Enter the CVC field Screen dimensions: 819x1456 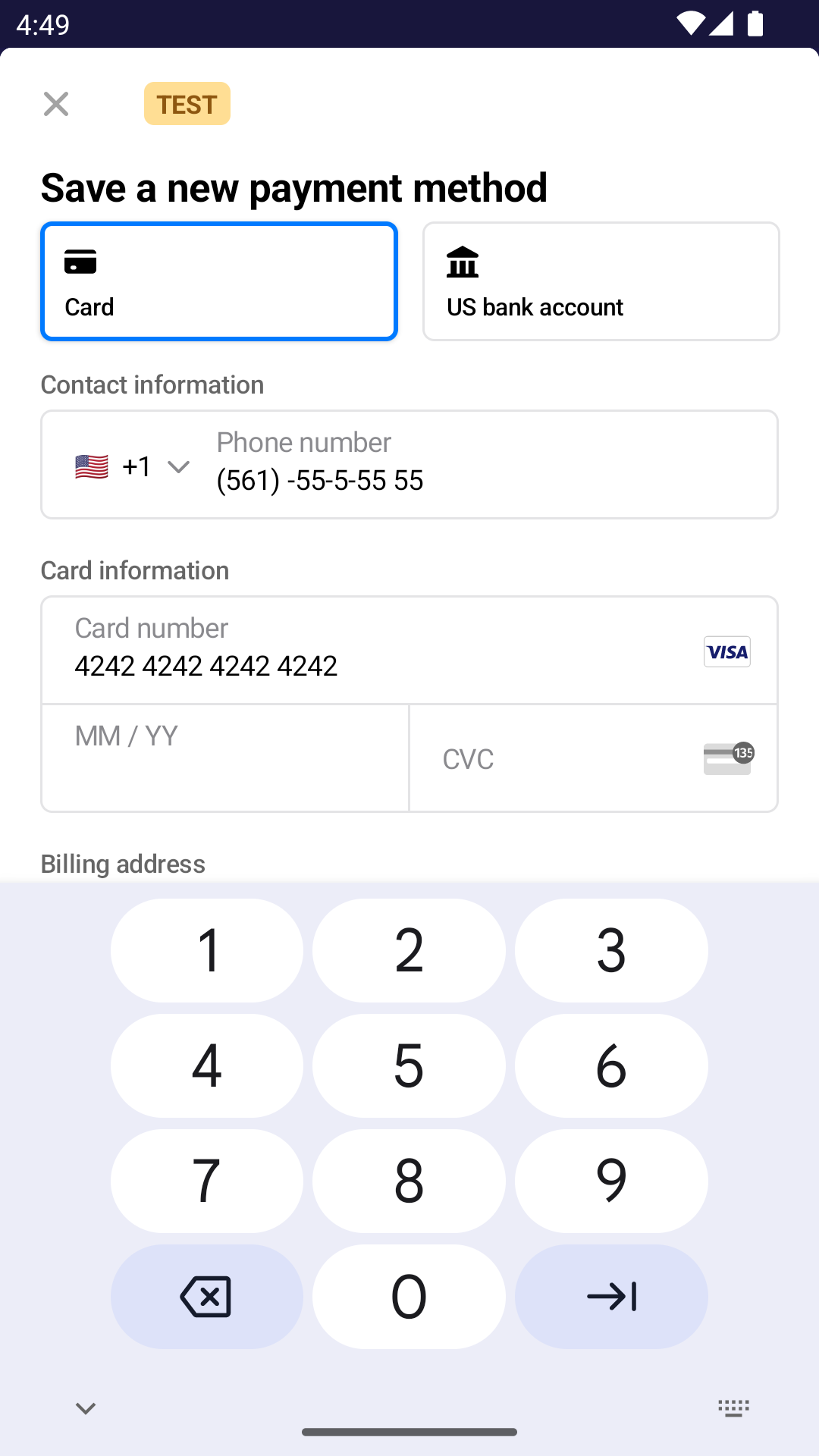click(561, 758)
